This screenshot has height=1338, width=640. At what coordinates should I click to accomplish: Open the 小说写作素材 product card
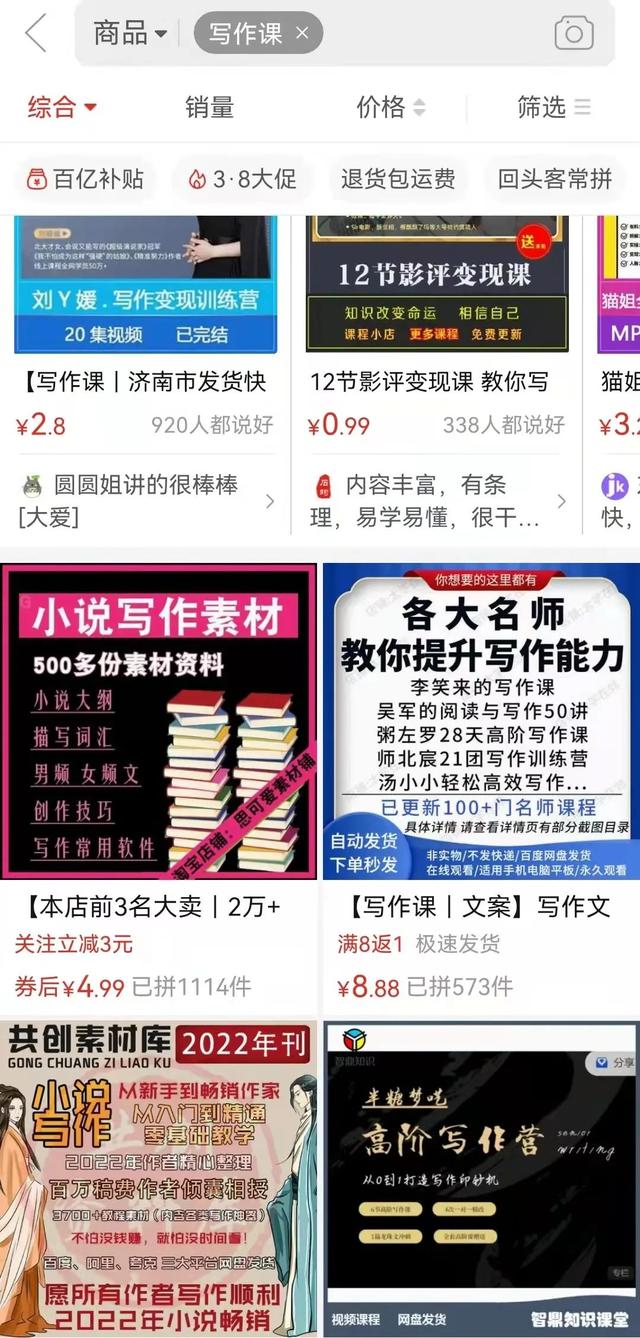(x=158, y=720)
